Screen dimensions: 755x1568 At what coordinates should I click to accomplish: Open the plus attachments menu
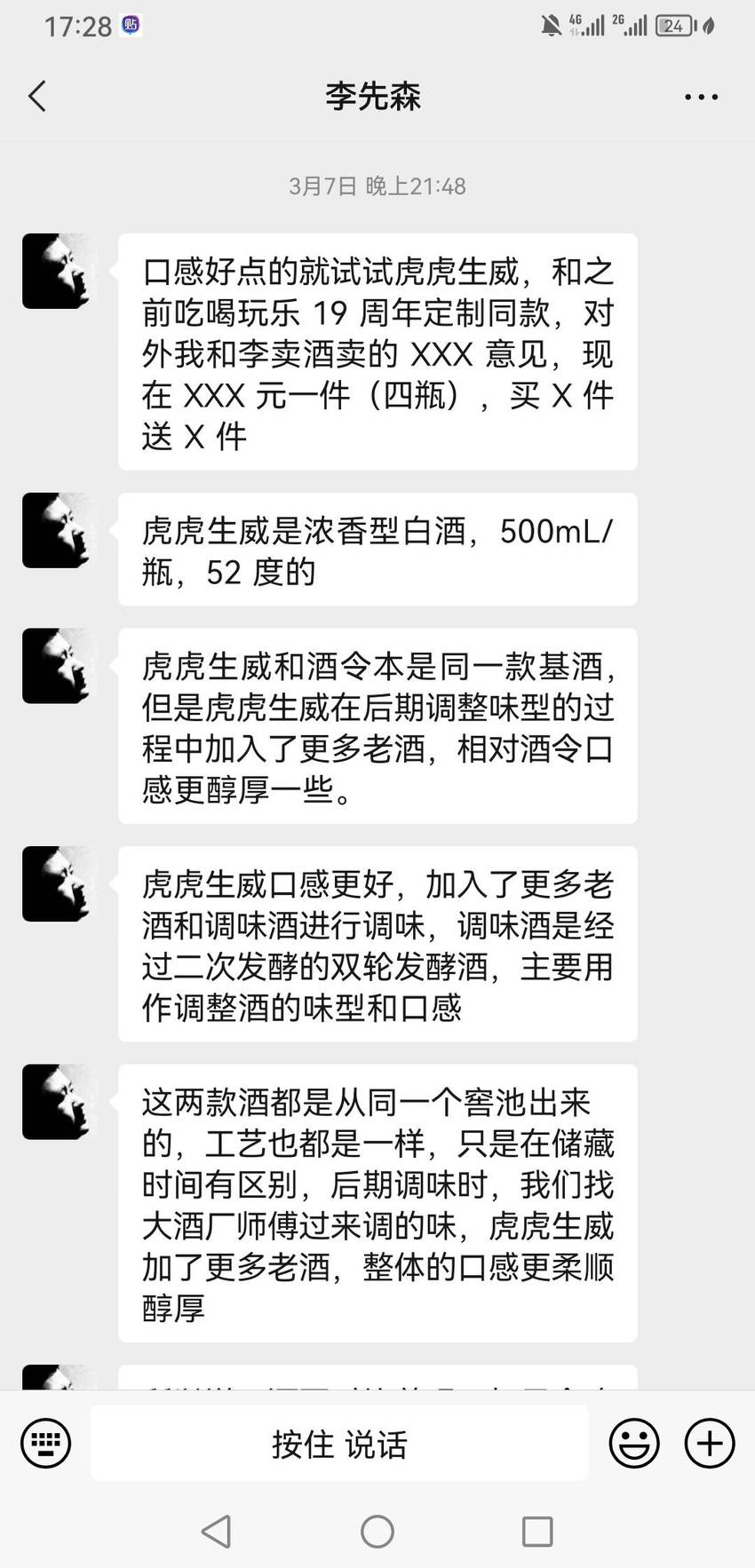pos(710,1443)
